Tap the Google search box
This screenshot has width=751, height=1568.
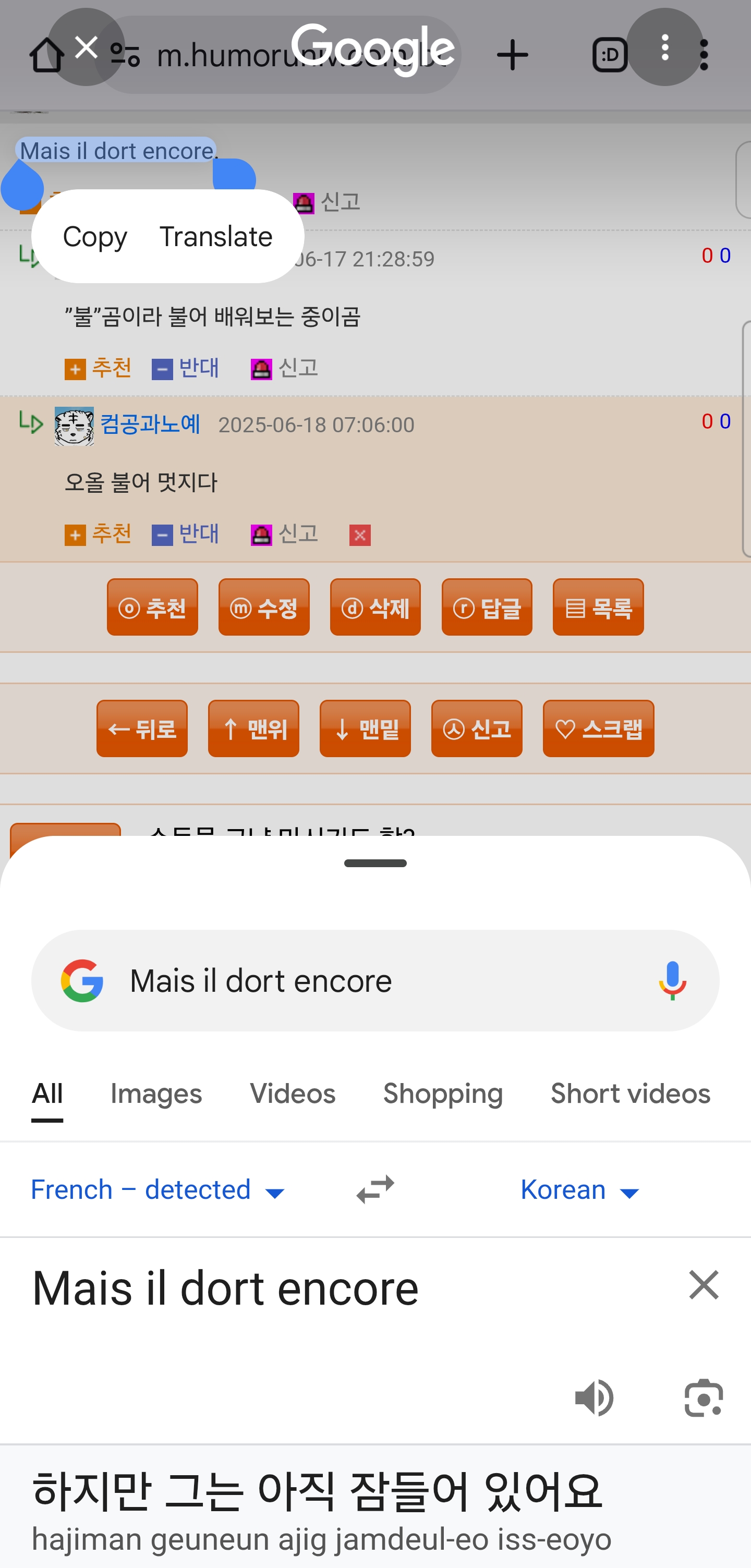375,980
